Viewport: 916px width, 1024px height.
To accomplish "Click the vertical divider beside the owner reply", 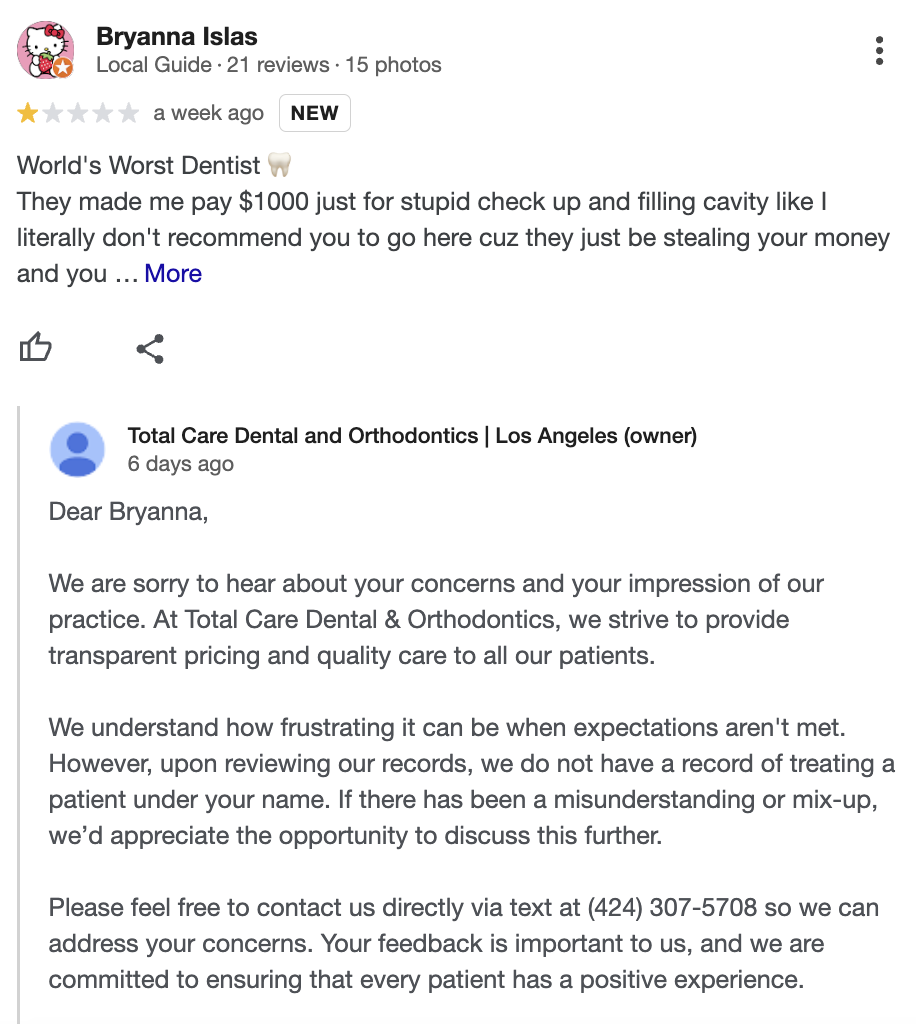I will [17, 700].
